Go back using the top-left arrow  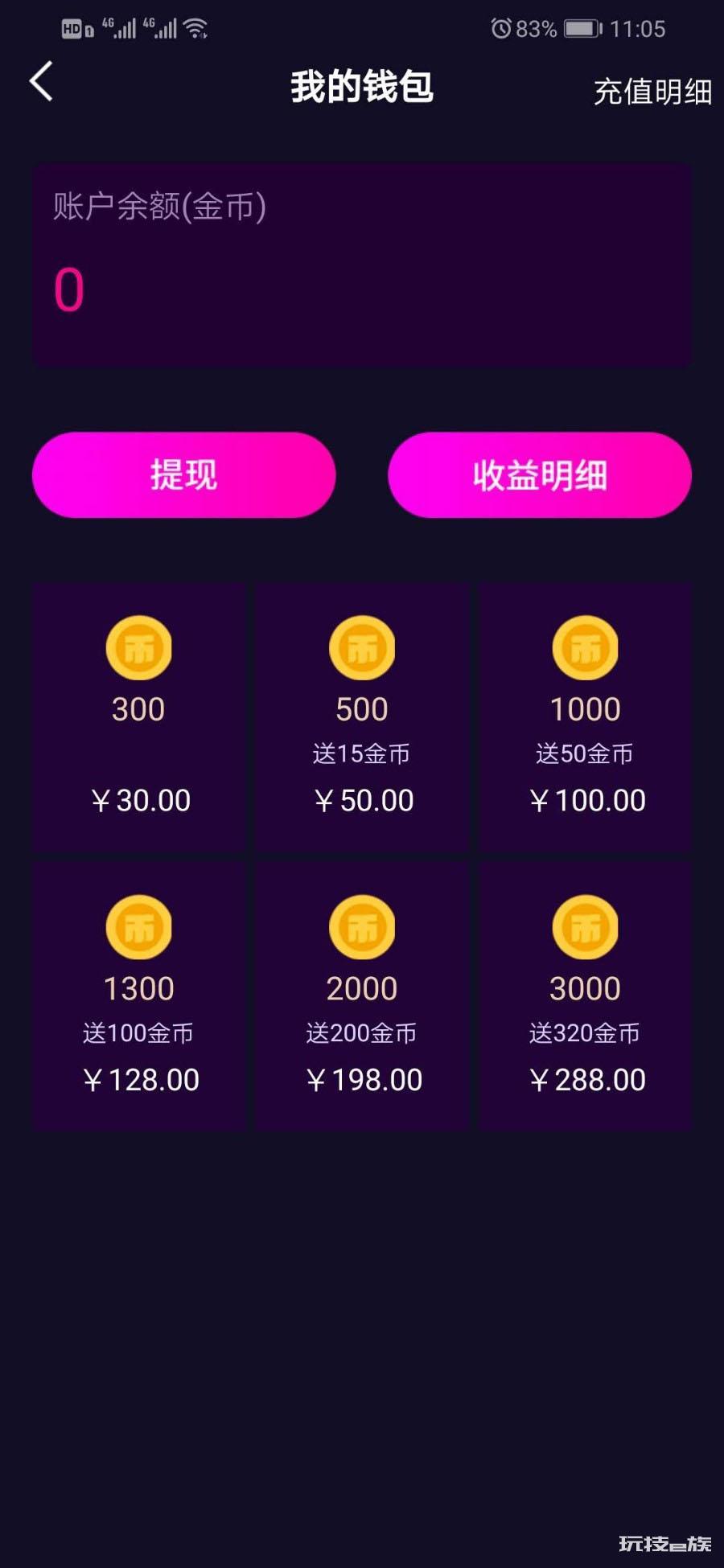pyautogui.click(x=41, y=81)
